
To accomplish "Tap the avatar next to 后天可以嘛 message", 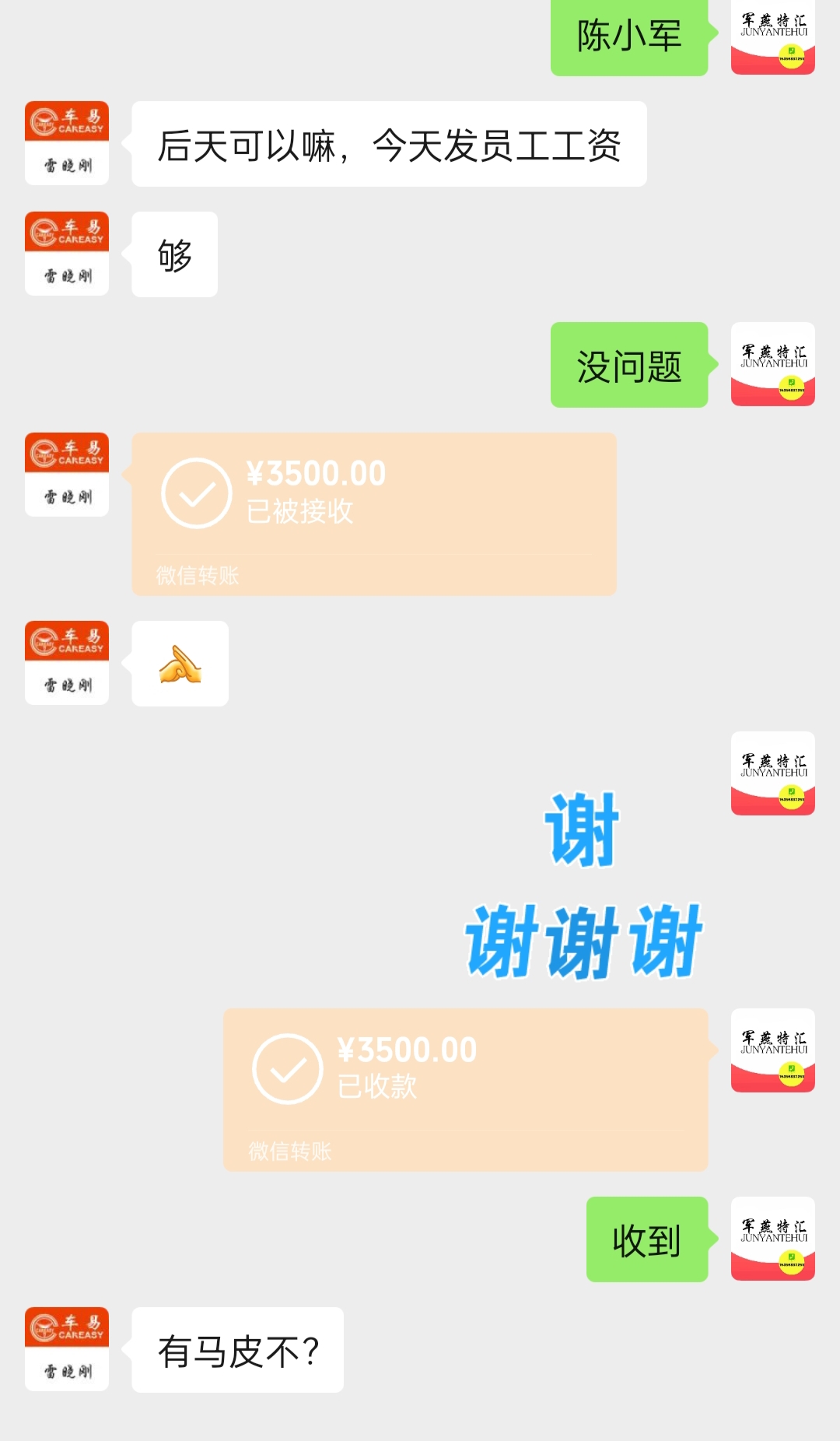I will tap(67, 143).
